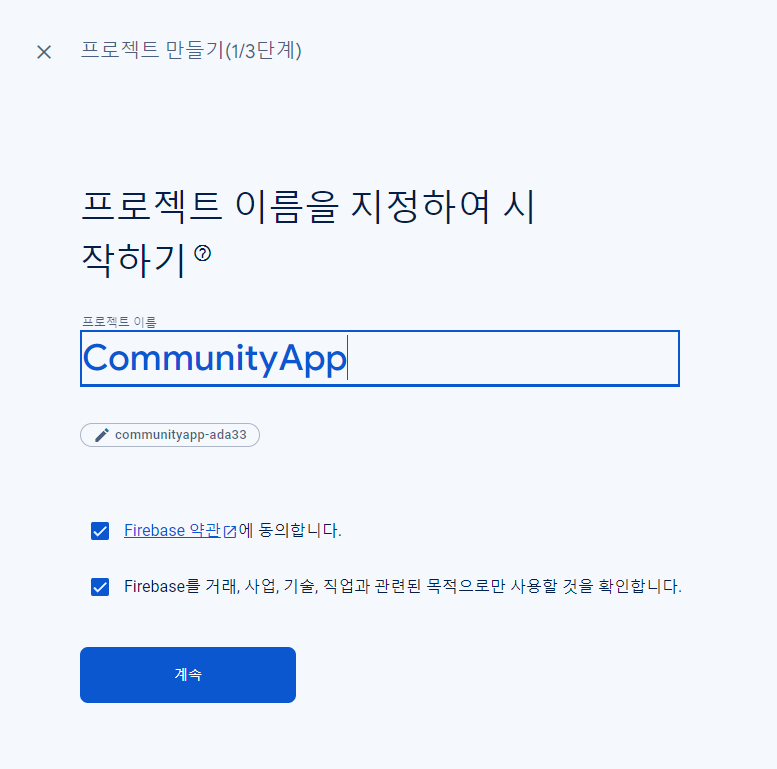Continue with the 계속 button
Viewport: 777px width, 769px height.
click(x=188, y=675)
